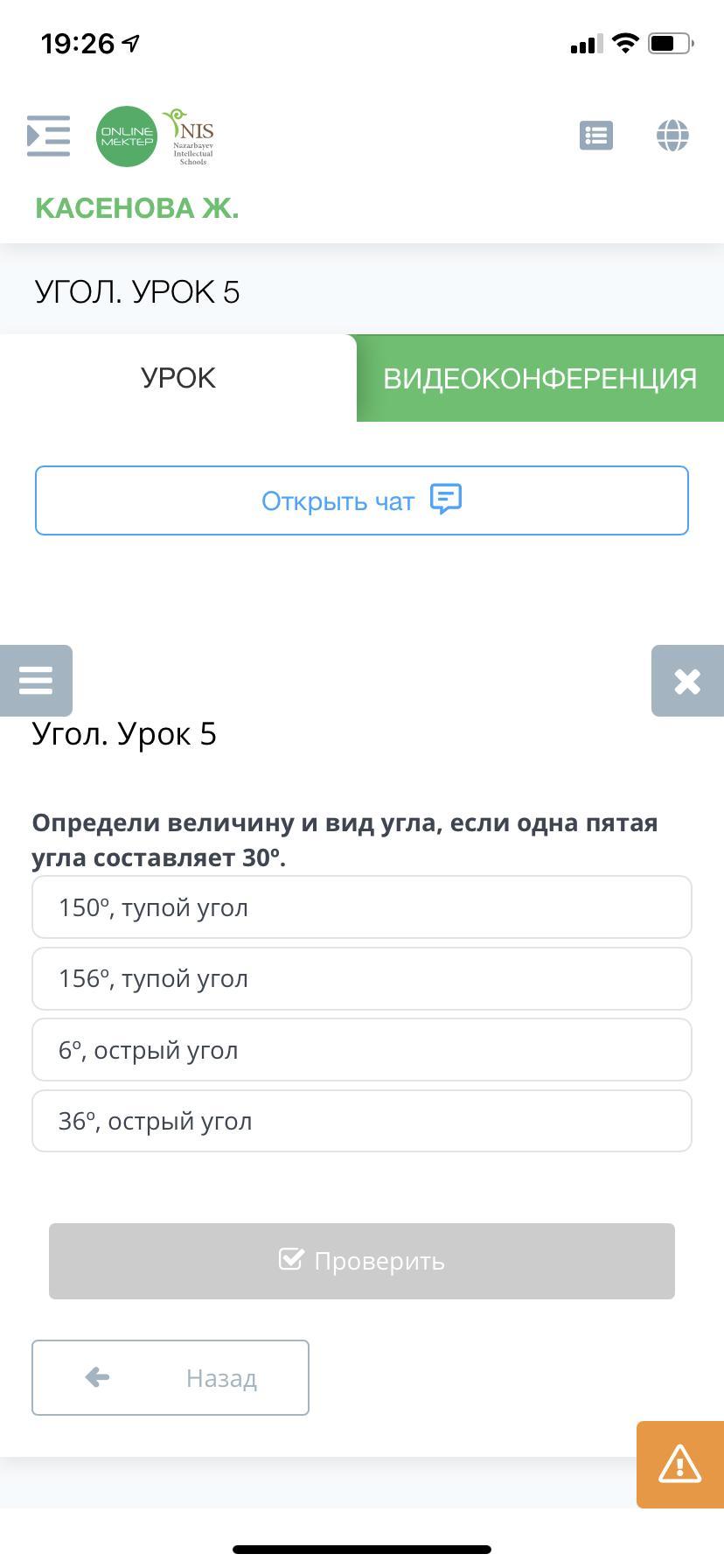
Task: Open the gray hamburger lesson menu
Action: click(36, 681)
